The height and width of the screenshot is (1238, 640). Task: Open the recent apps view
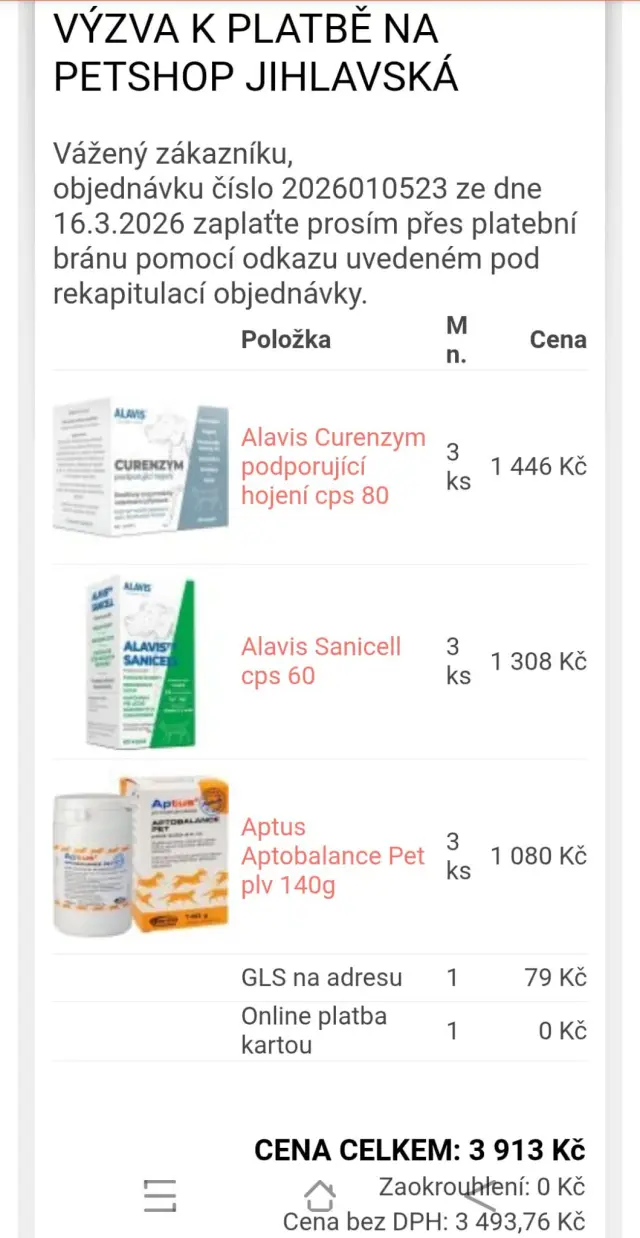tap(160, 1195)
